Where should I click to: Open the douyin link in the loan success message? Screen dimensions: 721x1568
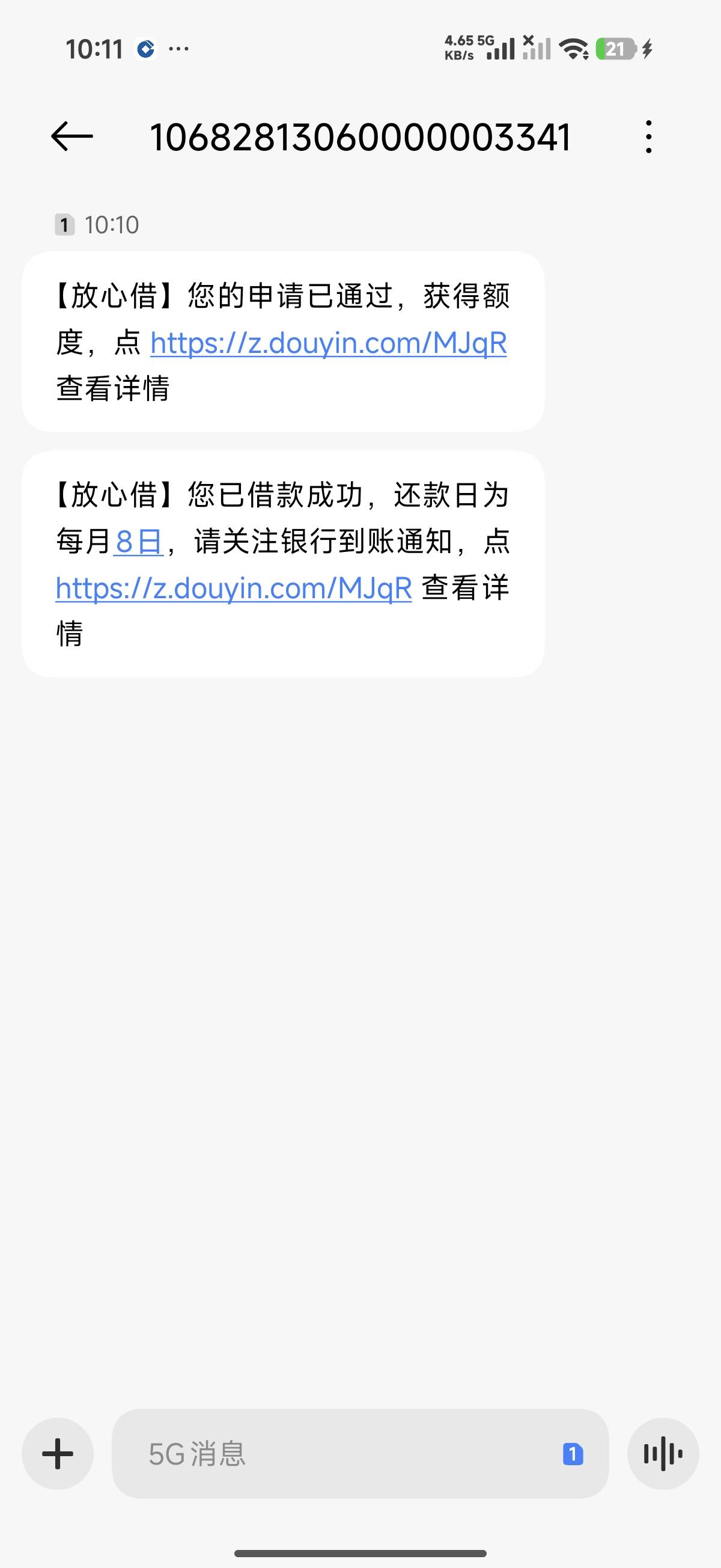[x=234, y=589]
